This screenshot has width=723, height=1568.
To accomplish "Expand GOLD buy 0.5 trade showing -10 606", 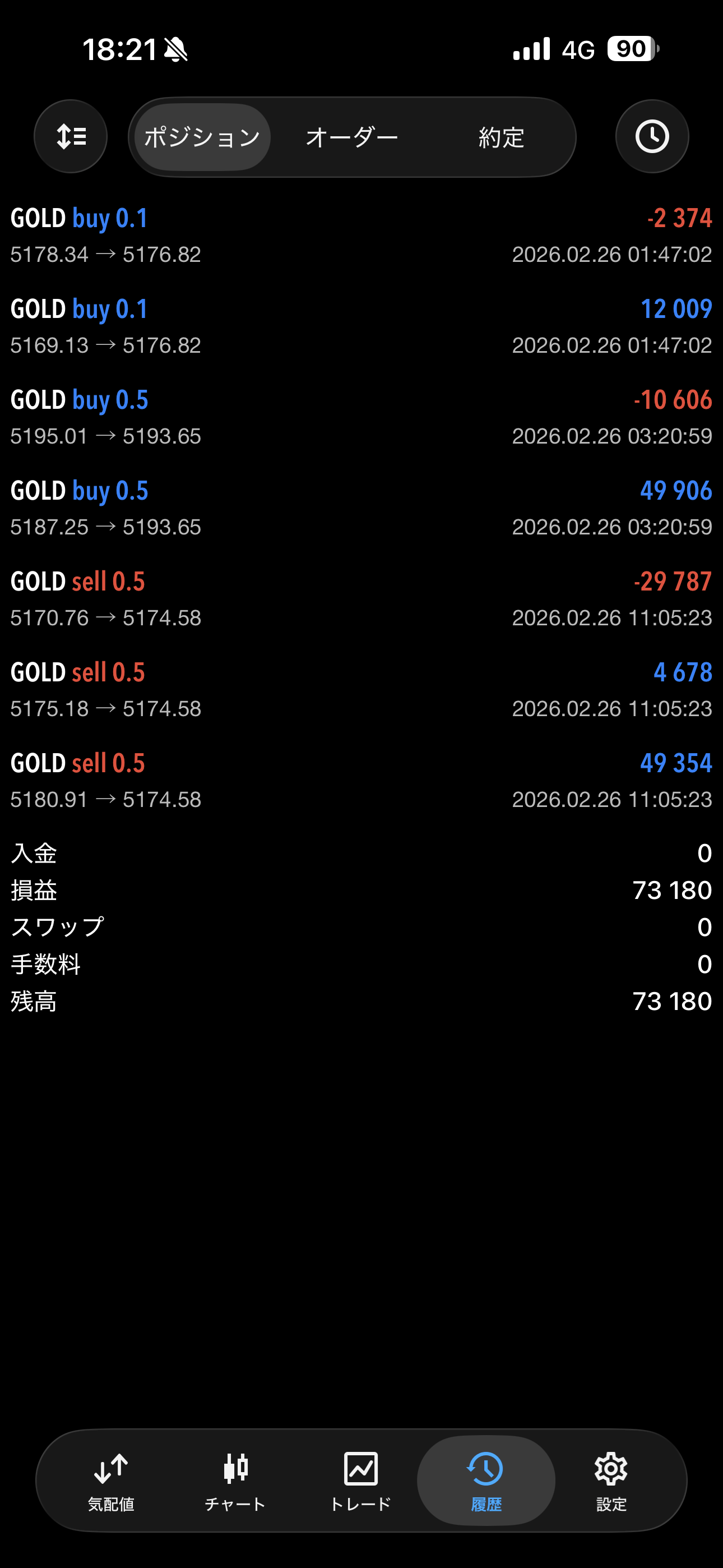I will coord(361,417).
